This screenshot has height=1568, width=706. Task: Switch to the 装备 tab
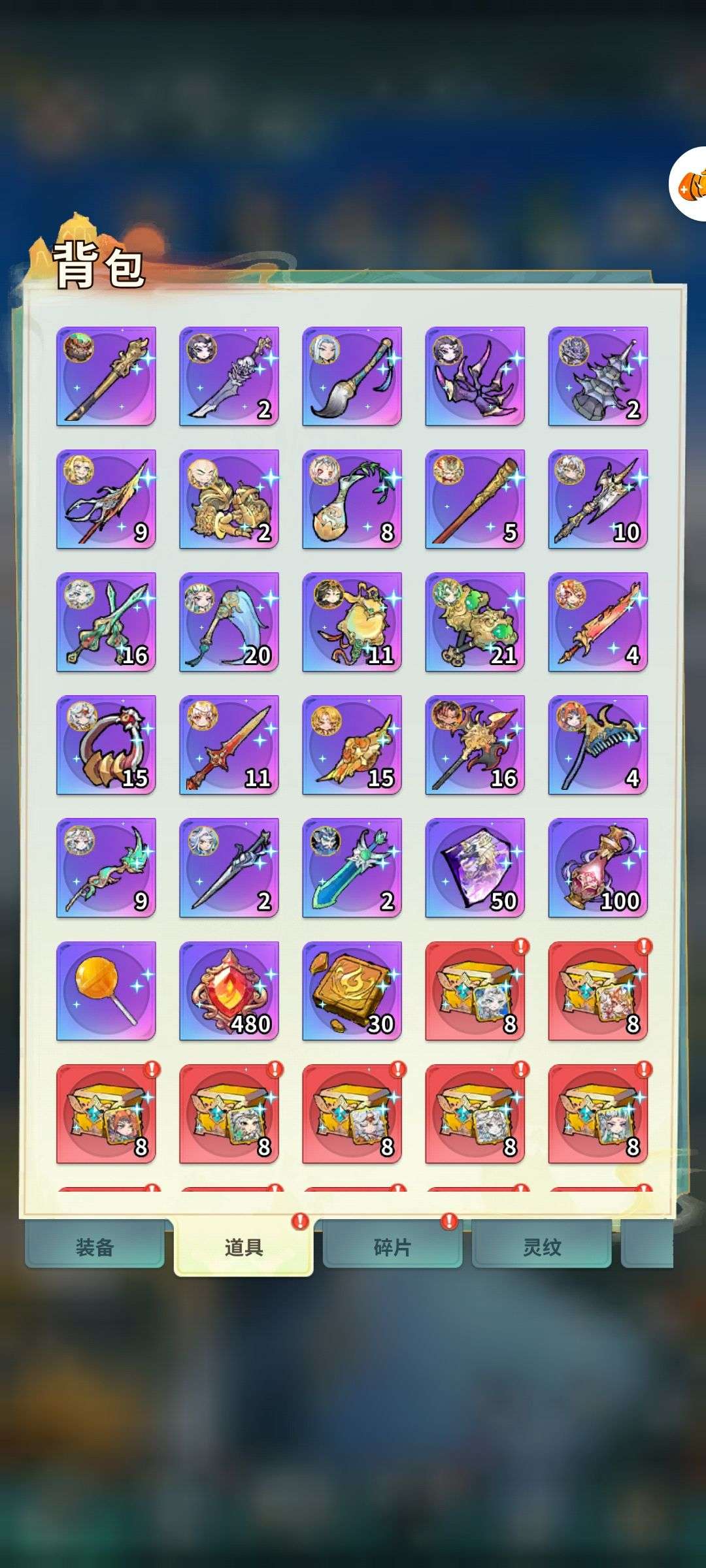click(95, 1247)
